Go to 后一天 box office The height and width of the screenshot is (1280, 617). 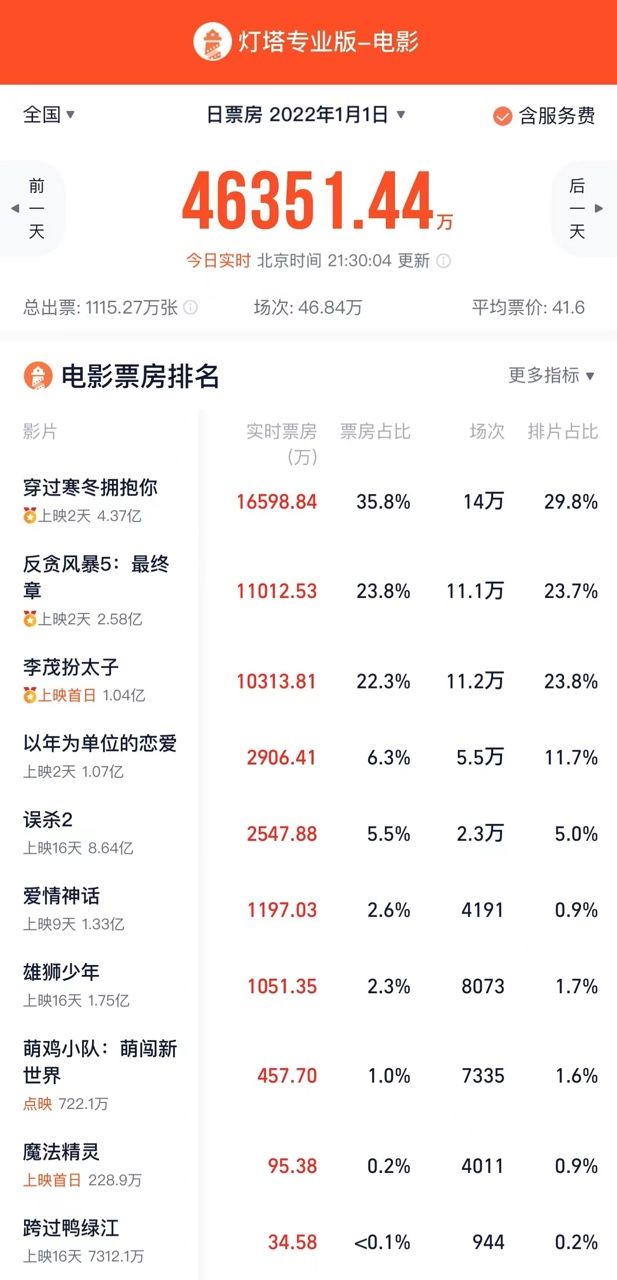click(x=582, y=209)
